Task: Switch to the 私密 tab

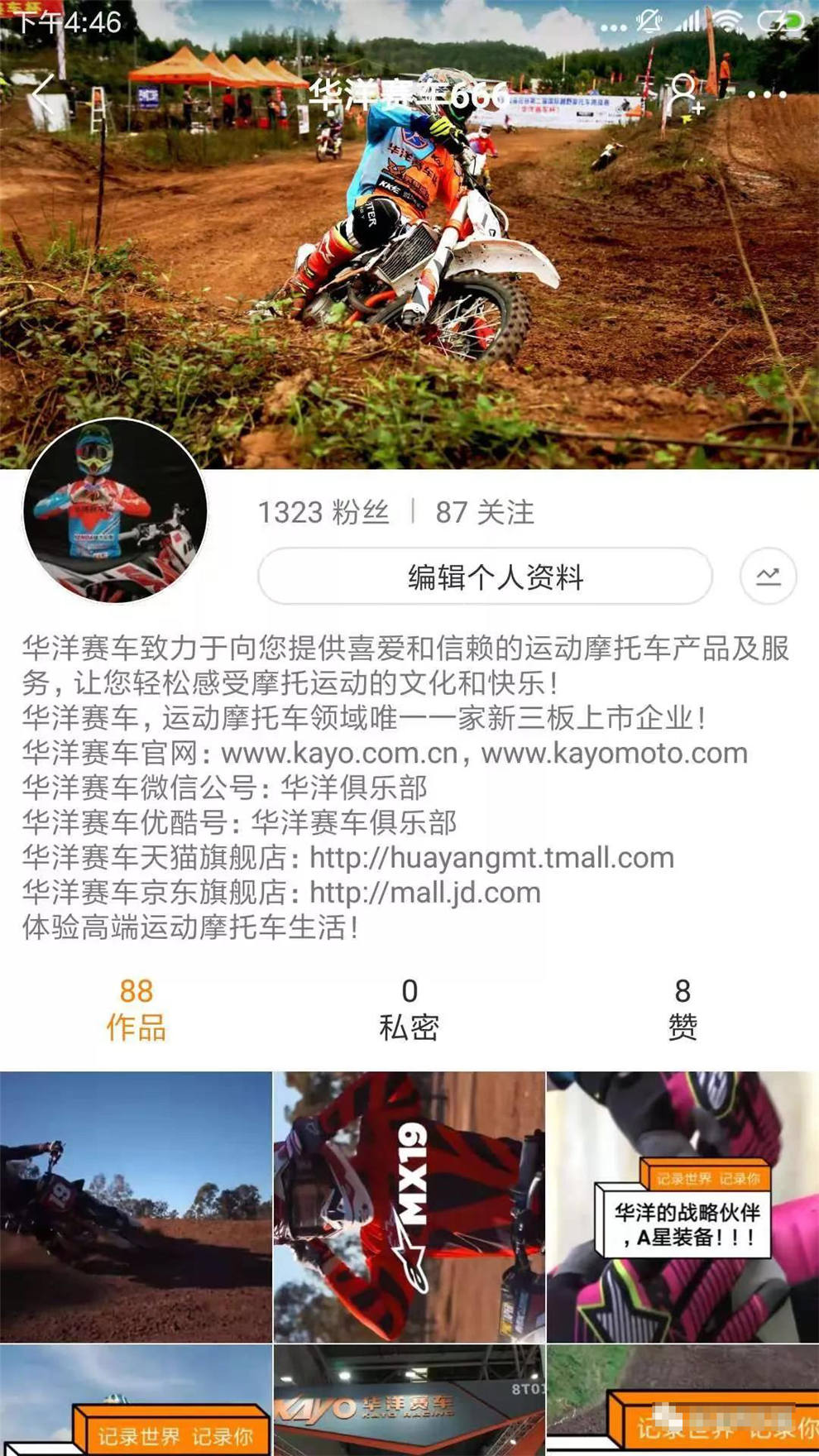Action: (x=409, y=1008)
